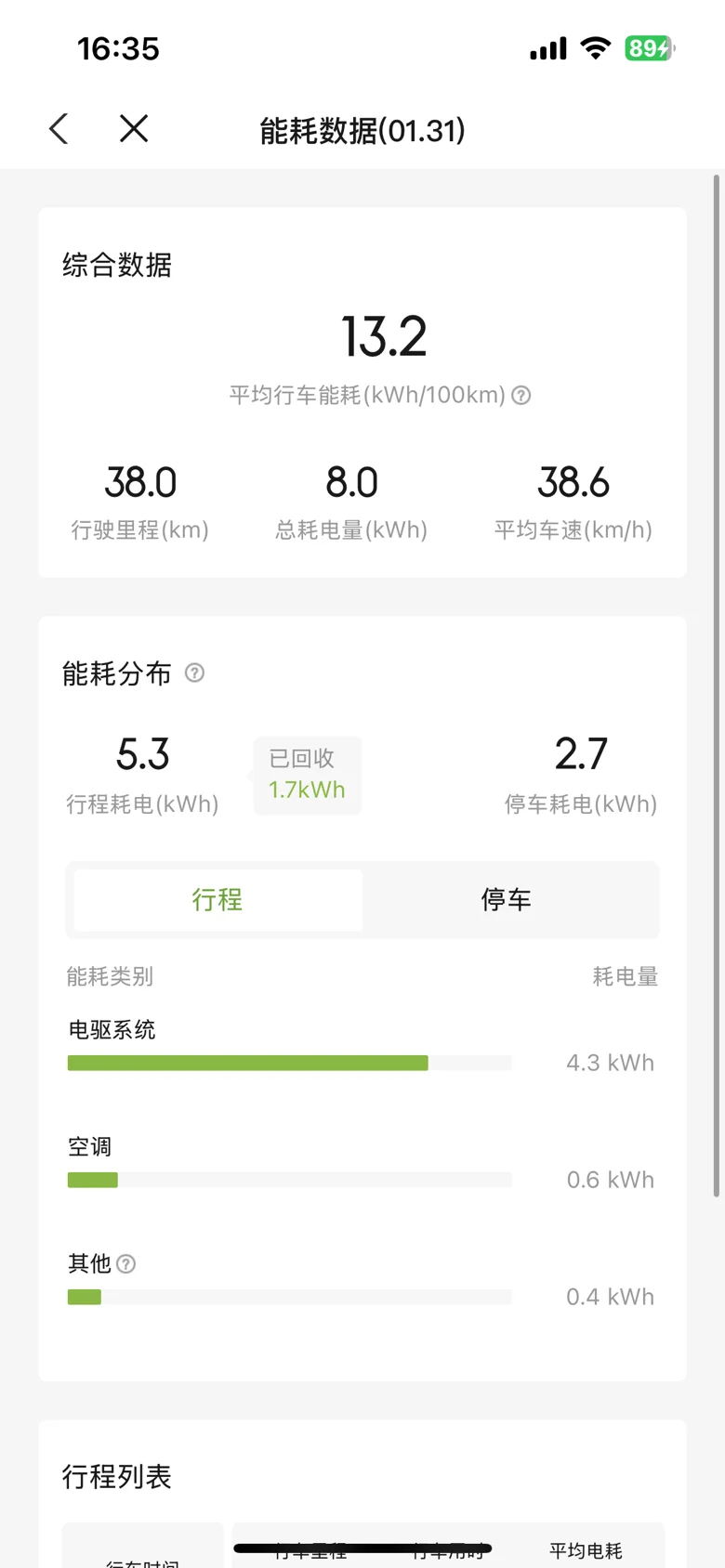This screenshot has width=725, height=1568.
Task: Close the energy consumption page
Action: (134, 129)
